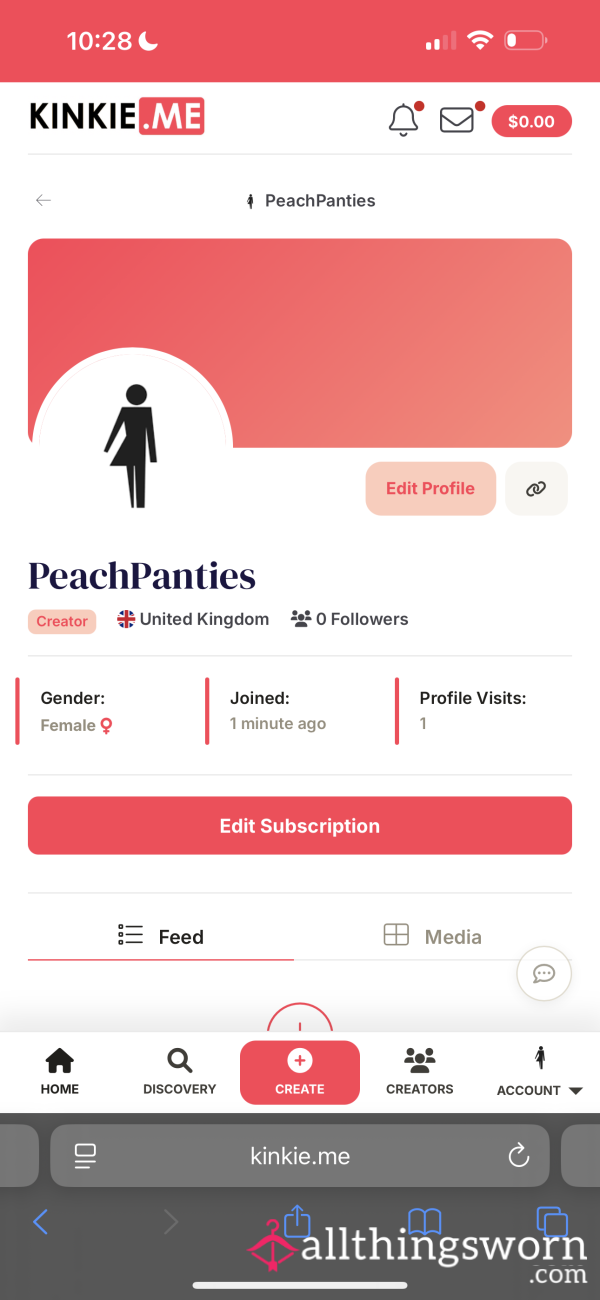Viewport: 600px width, 1300px height.
Task: Tap the Create button
Action: [300, 1072]
